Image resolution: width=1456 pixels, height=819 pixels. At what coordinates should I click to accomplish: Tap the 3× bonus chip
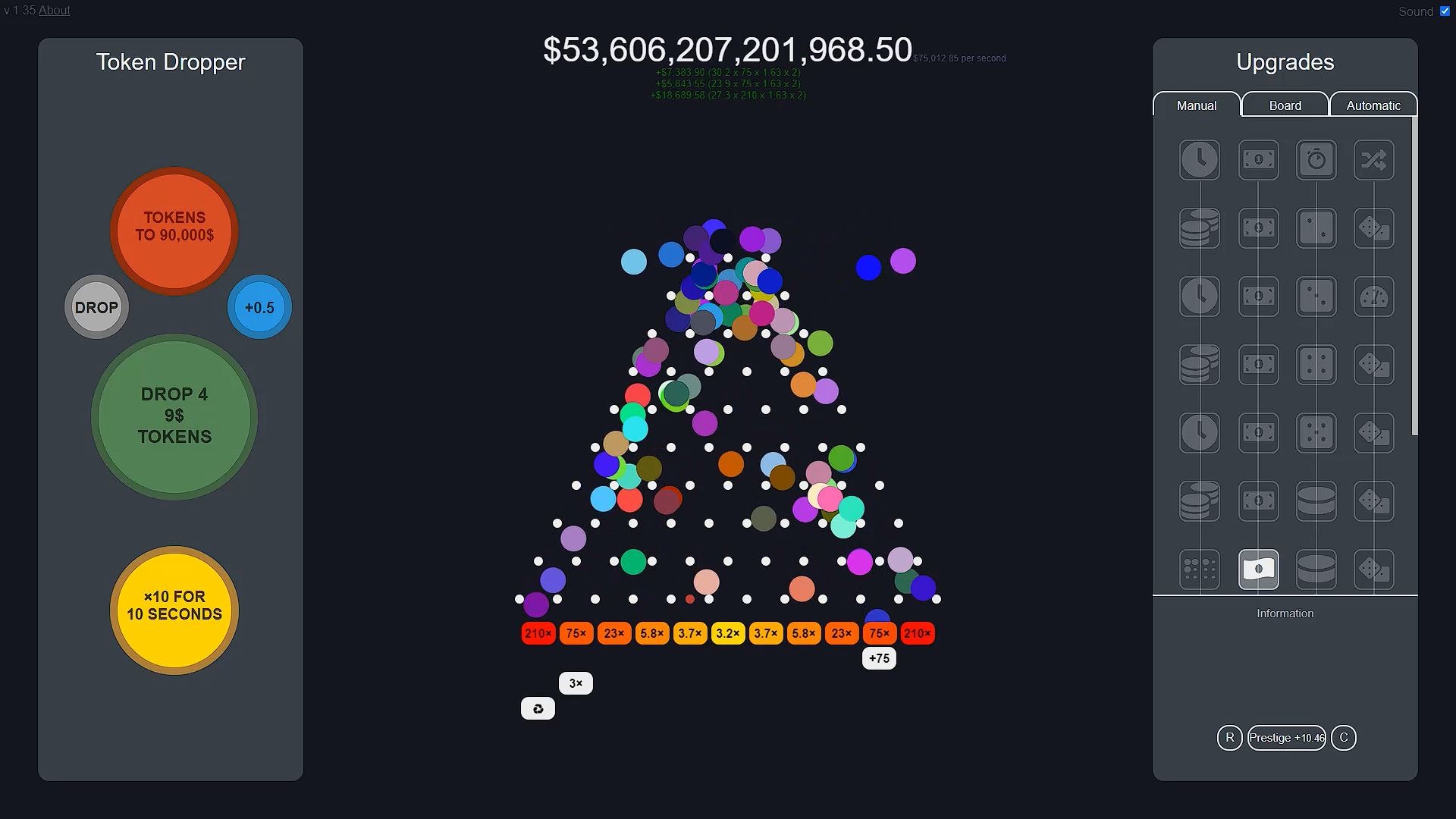[576, 682]
